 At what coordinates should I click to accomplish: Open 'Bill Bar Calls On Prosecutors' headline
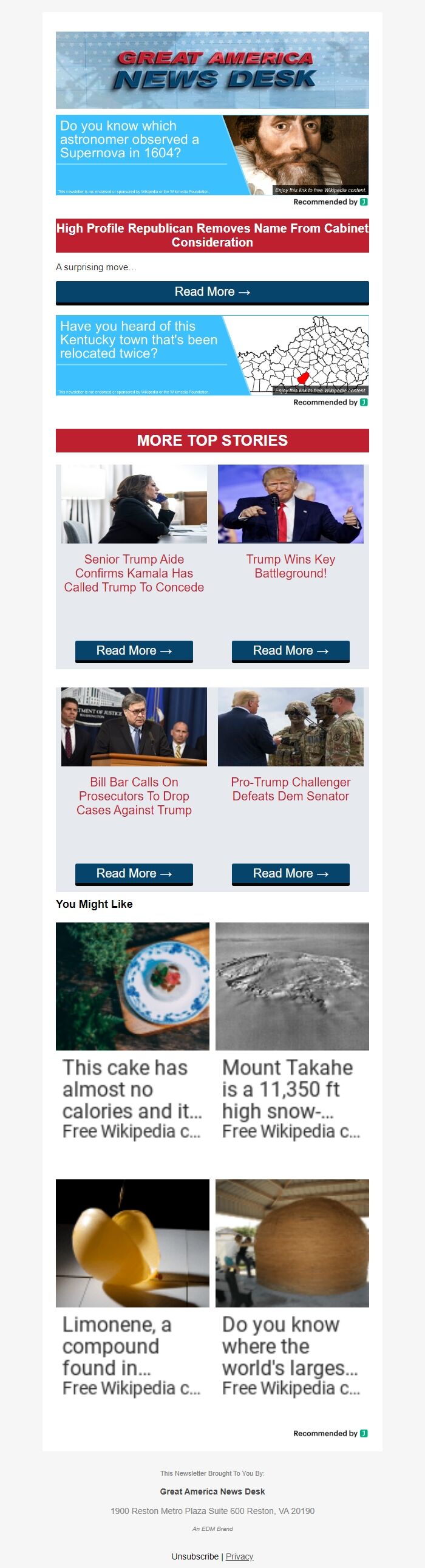[x=134, y=796]
